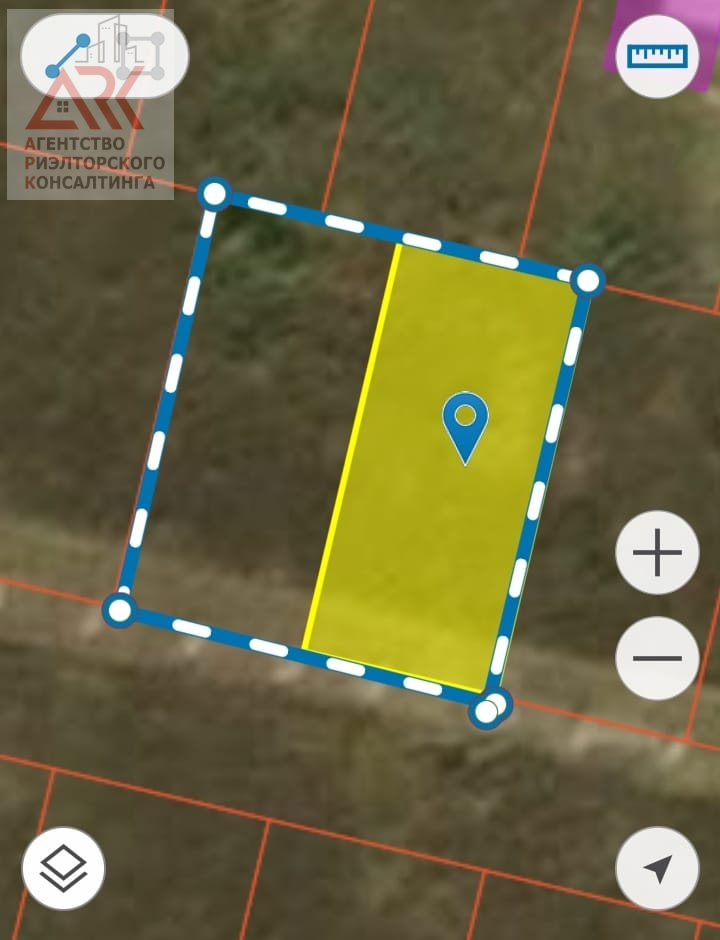
Task: Center map on my location
Action: (x=657, y=868)
